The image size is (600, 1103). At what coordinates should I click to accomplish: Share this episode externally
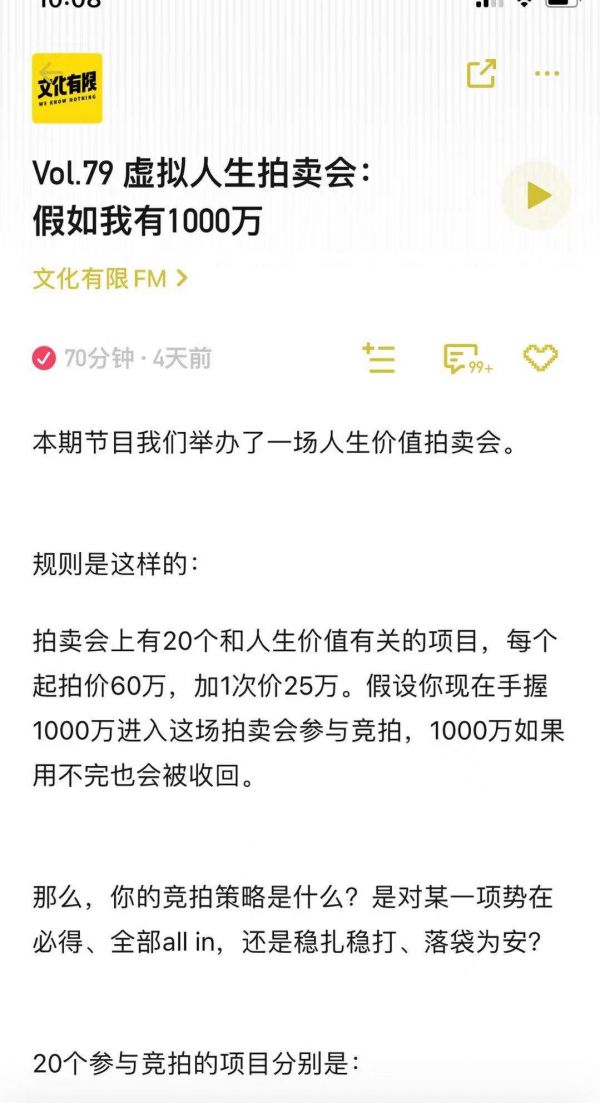[x=481, y=74]
